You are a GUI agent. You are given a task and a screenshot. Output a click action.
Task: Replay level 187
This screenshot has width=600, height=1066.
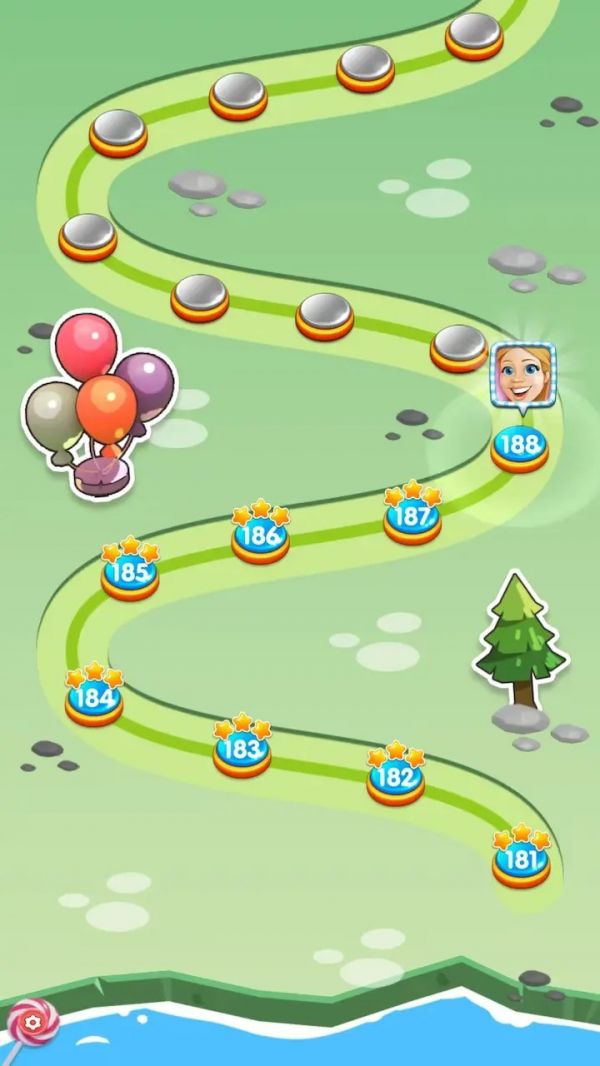412,520
